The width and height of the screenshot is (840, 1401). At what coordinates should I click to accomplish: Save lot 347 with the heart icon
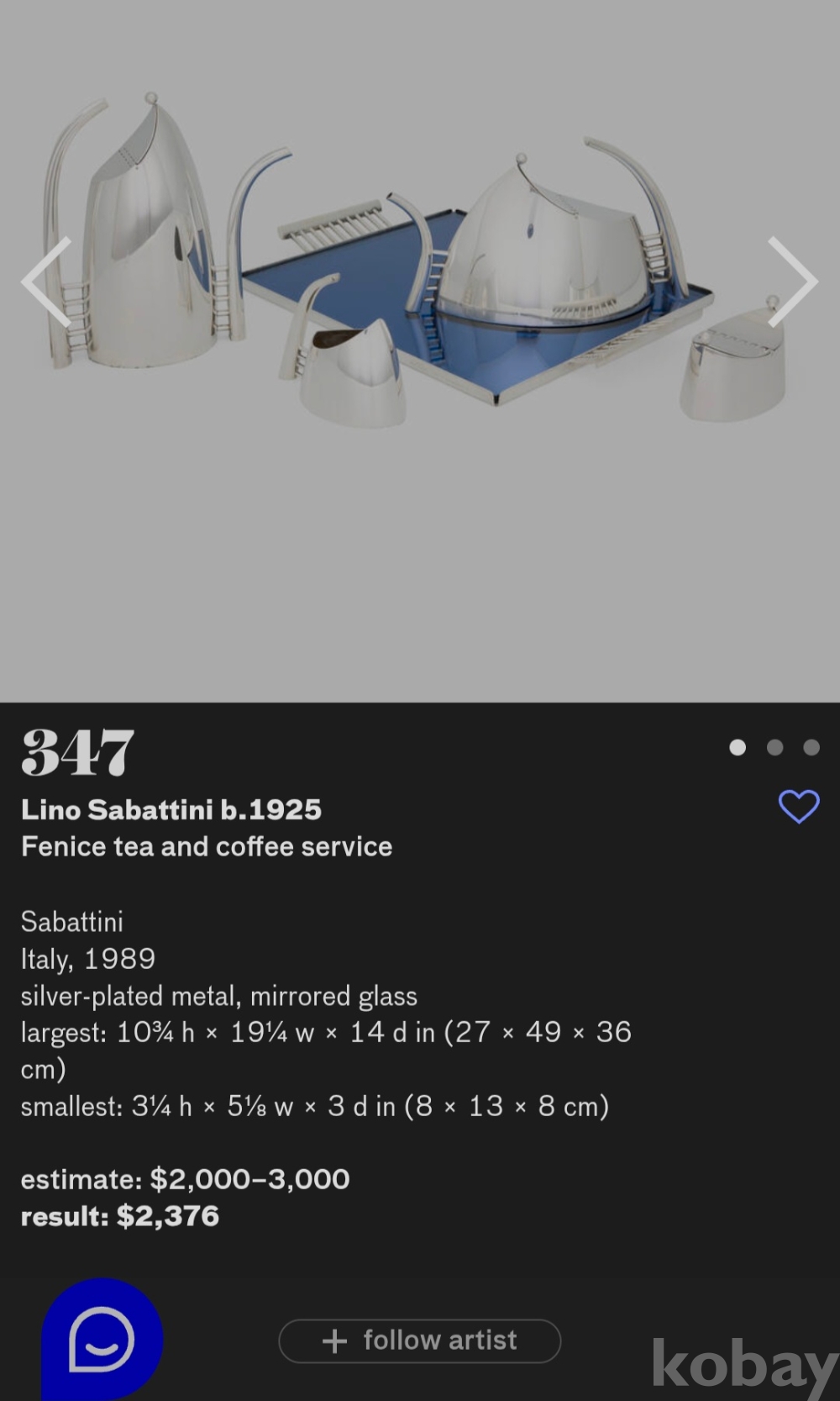pyautogui.click(x=798, y=807)
